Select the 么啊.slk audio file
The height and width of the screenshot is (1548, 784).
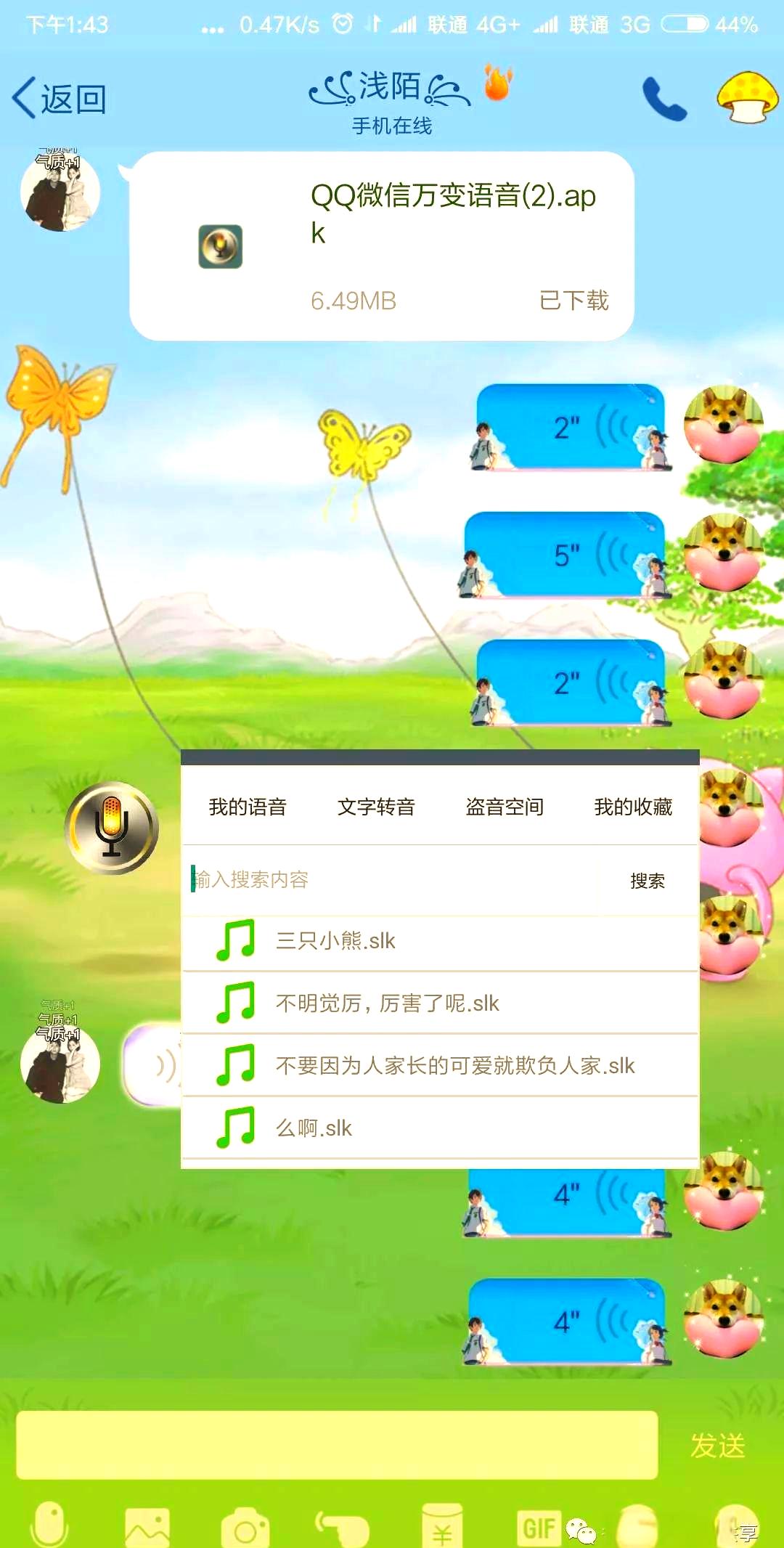pyautogui.click(x=440, y=1128)
